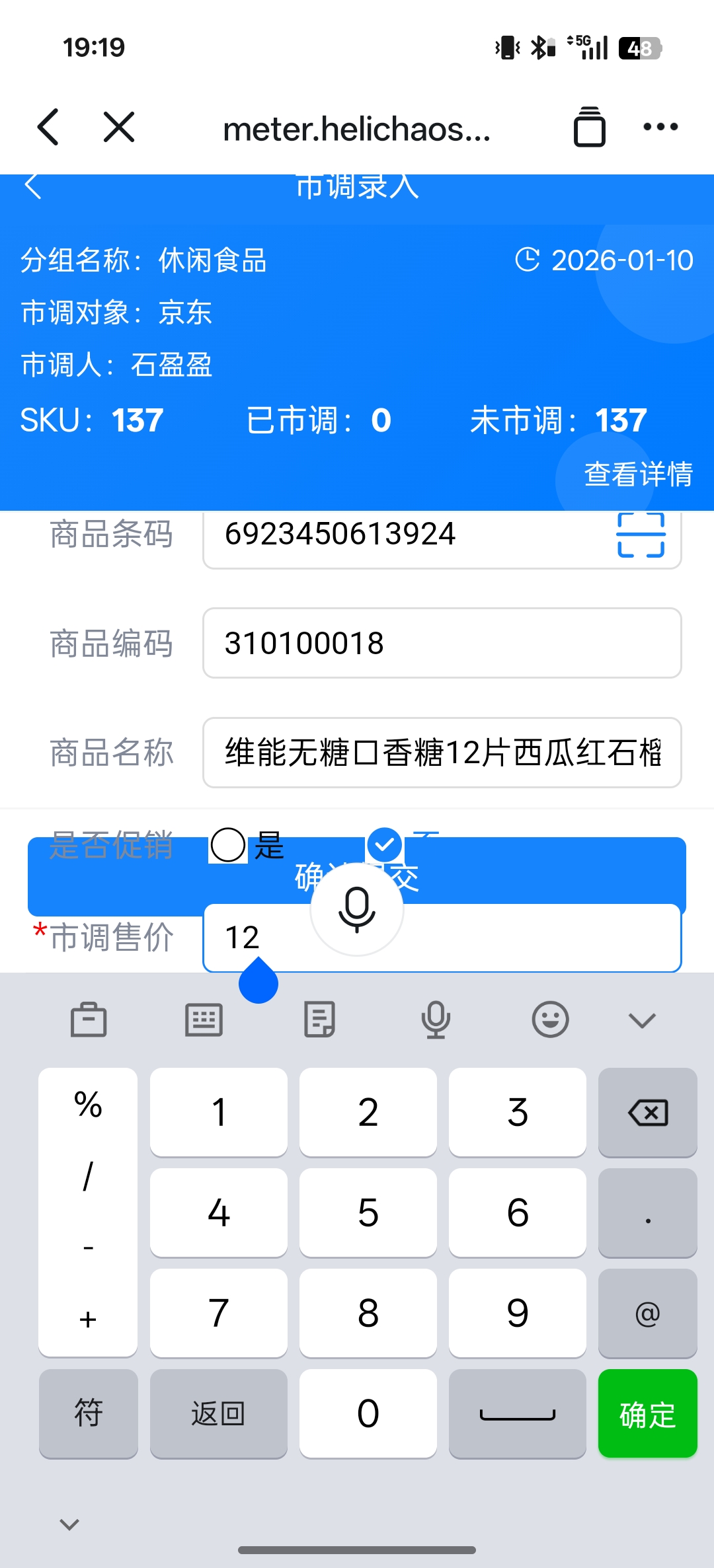Edit the 商品编码 field

(x=442, y=643)
